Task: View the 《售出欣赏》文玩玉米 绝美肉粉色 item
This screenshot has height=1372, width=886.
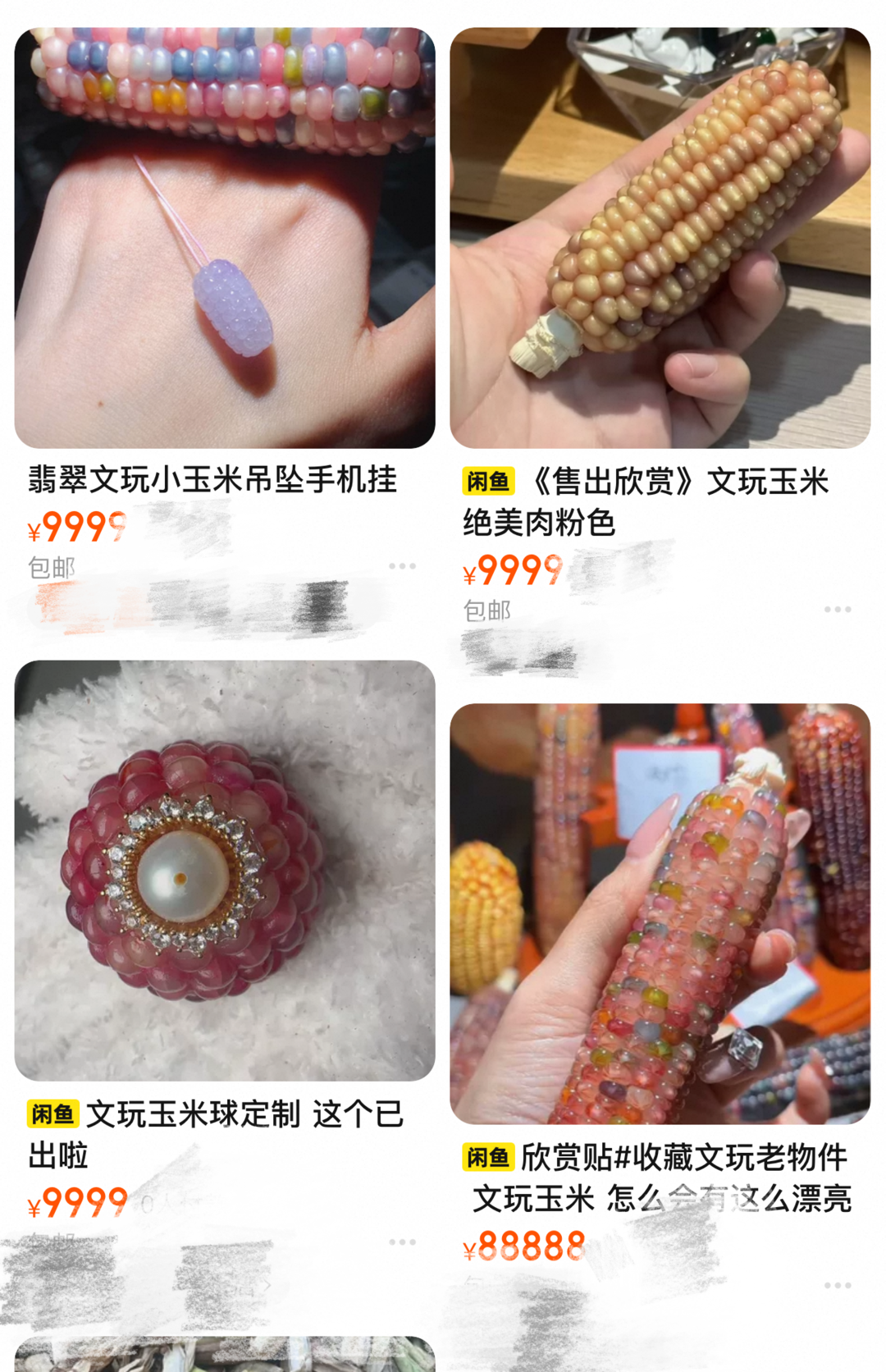Action: click(x=660, y=238)
